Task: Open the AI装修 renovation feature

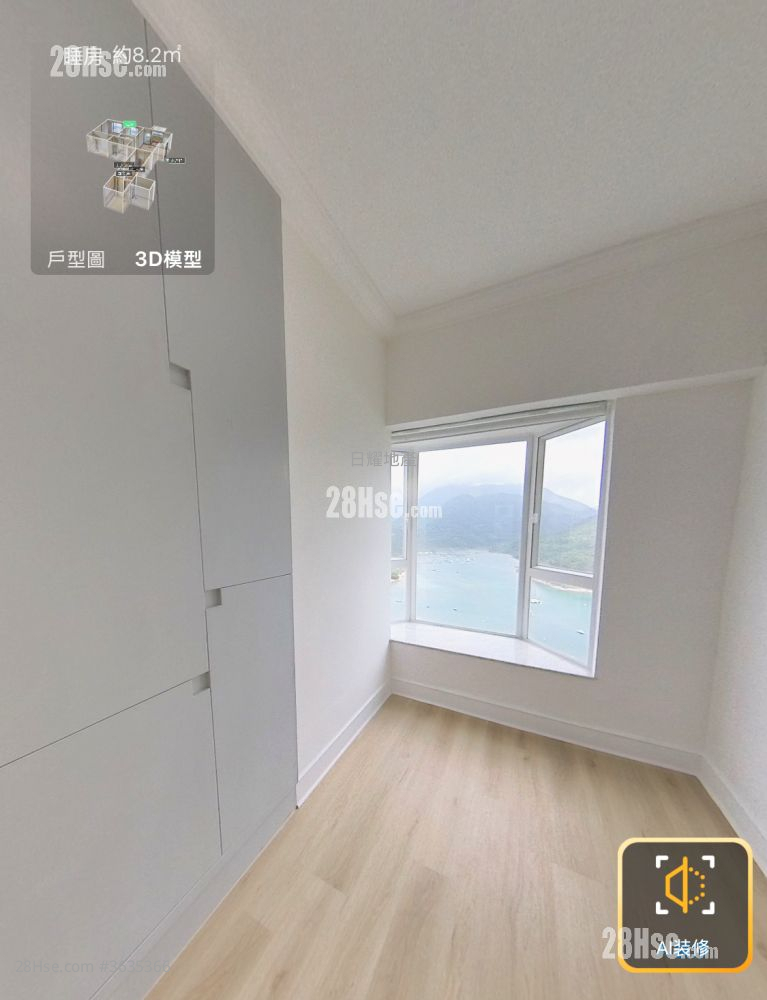Action: (684, 904)
